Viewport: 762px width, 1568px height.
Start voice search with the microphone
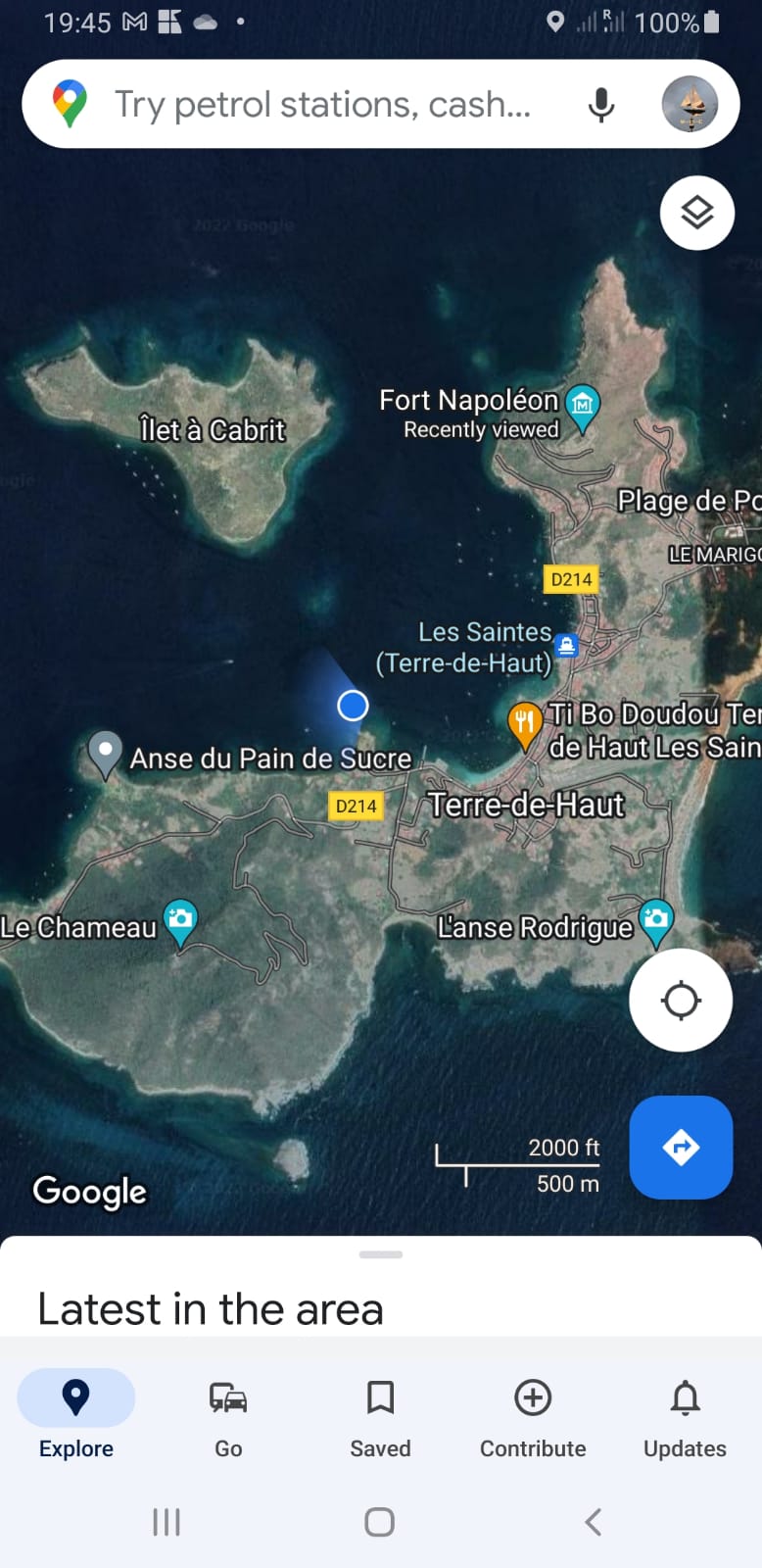click(601, 104)
